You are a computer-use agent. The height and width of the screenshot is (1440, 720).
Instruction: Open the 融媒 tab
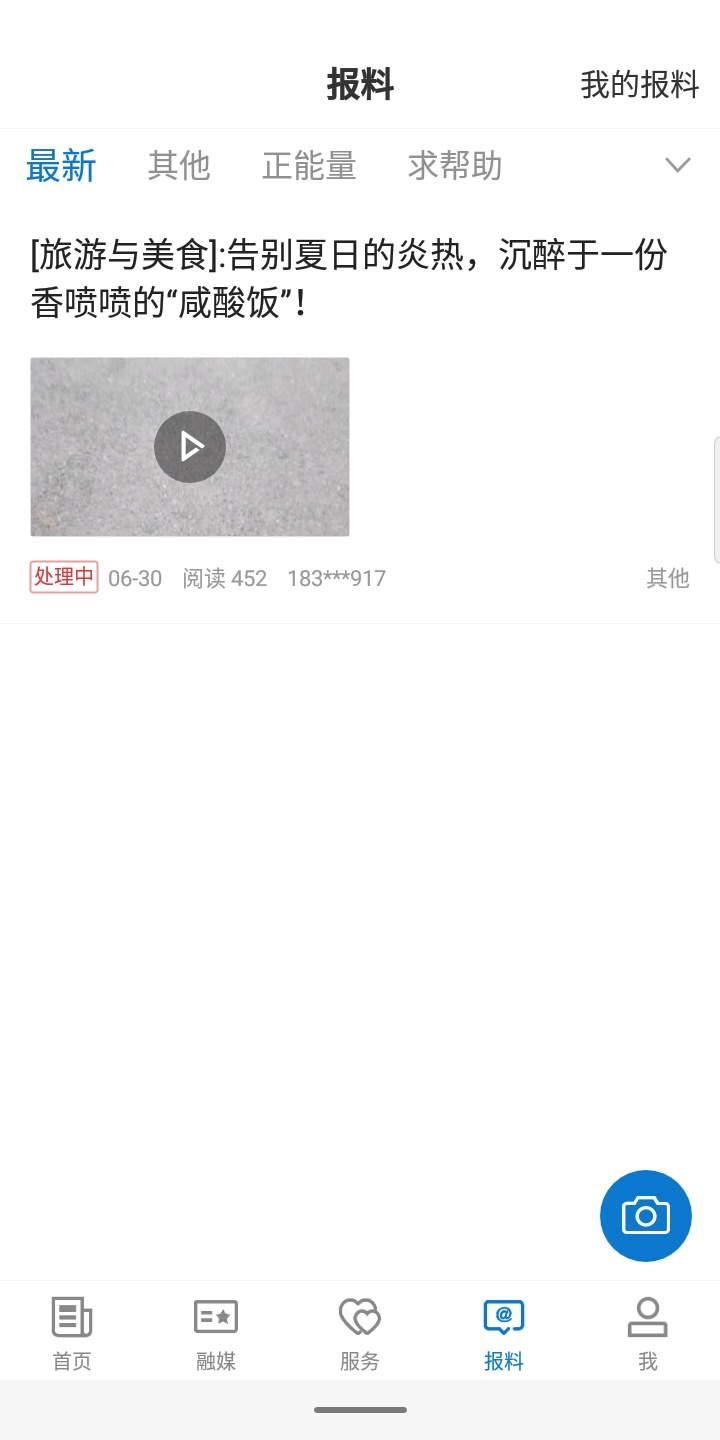[216, 1333]
